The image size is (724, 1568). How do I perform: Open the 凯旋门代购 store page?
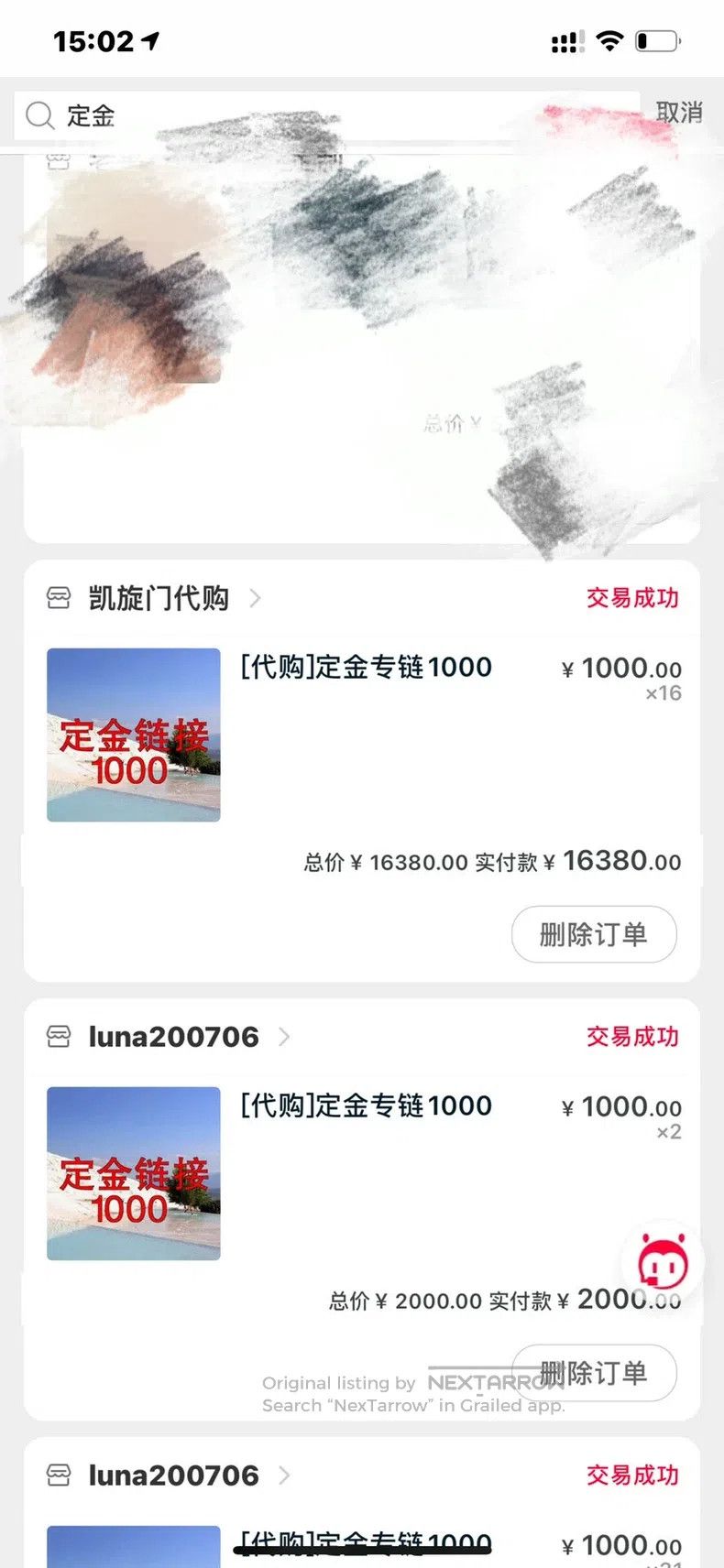tap(158, 598)
